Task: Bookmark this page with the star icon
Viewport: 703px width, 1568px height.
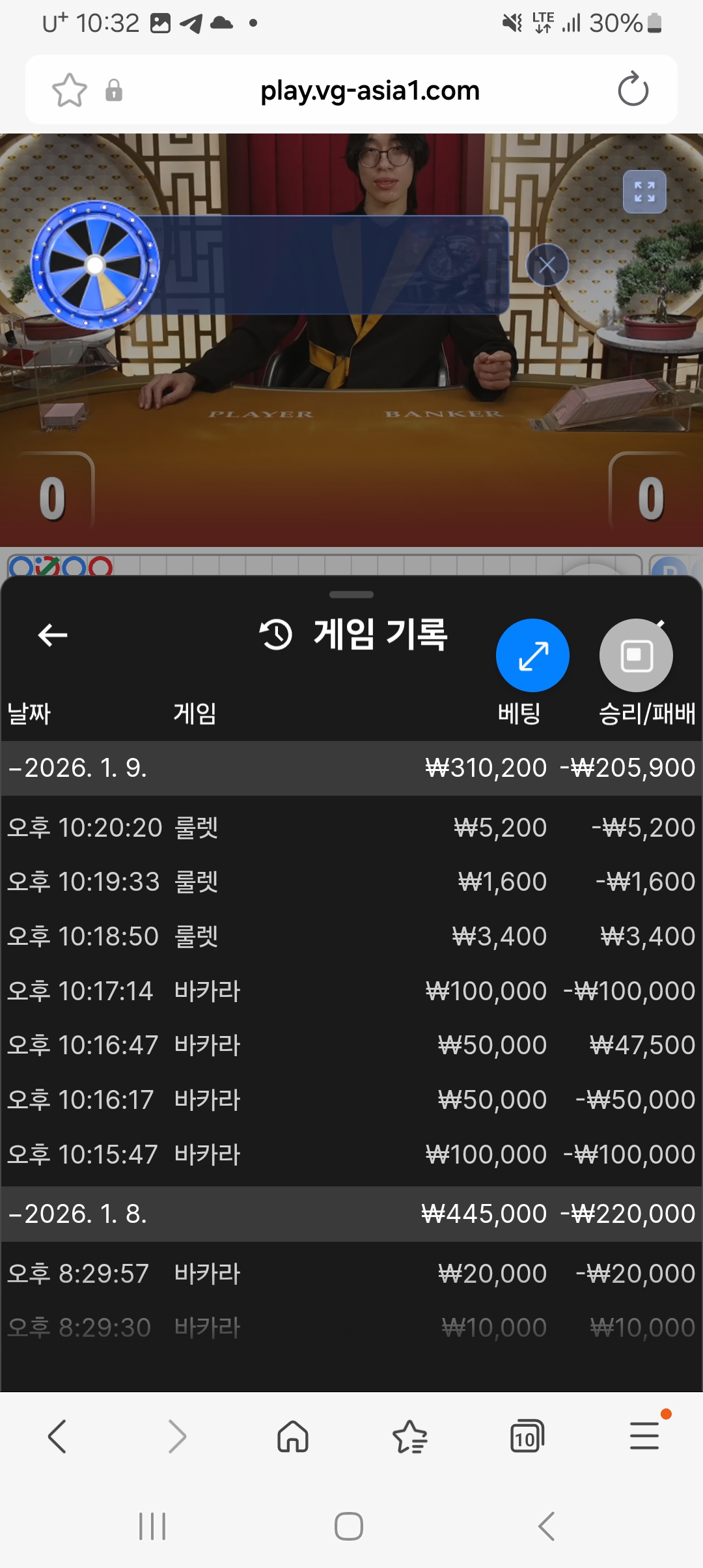Action: tap(69, 91)
